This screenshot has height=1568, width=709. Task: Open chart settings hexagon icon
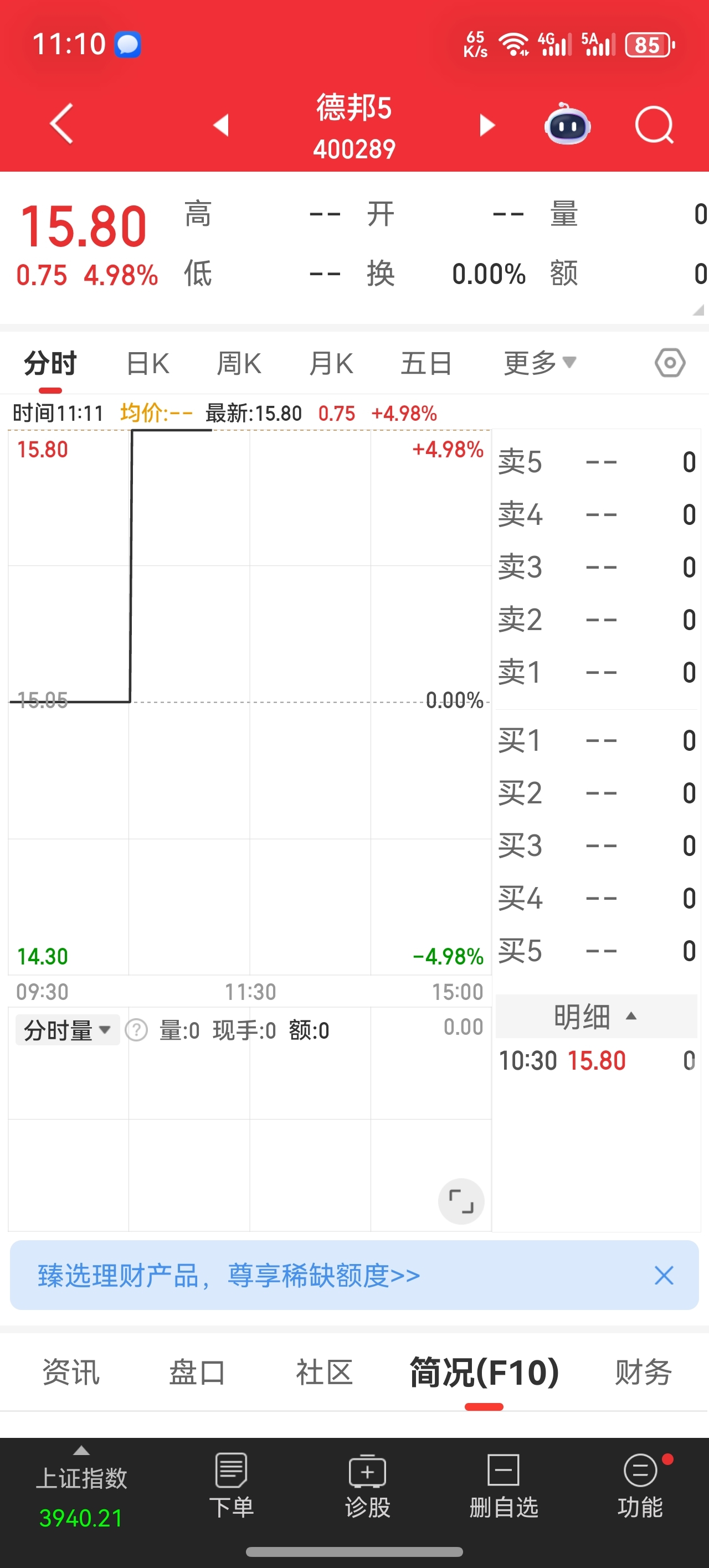click(x=670, y=363)
